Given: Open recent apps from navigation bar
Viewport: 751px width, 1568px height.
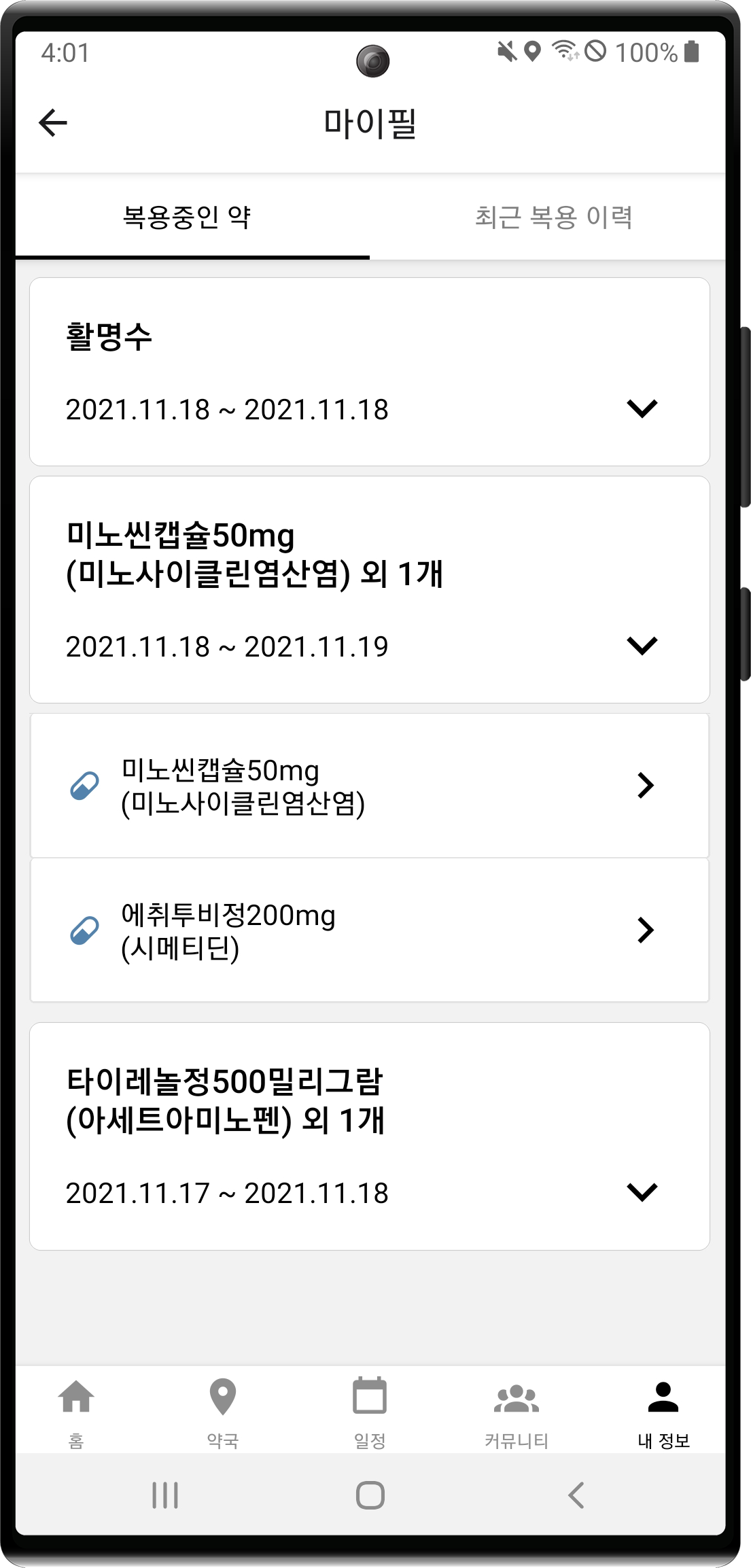Looking at the screenshot, I should coord(165,1495).
